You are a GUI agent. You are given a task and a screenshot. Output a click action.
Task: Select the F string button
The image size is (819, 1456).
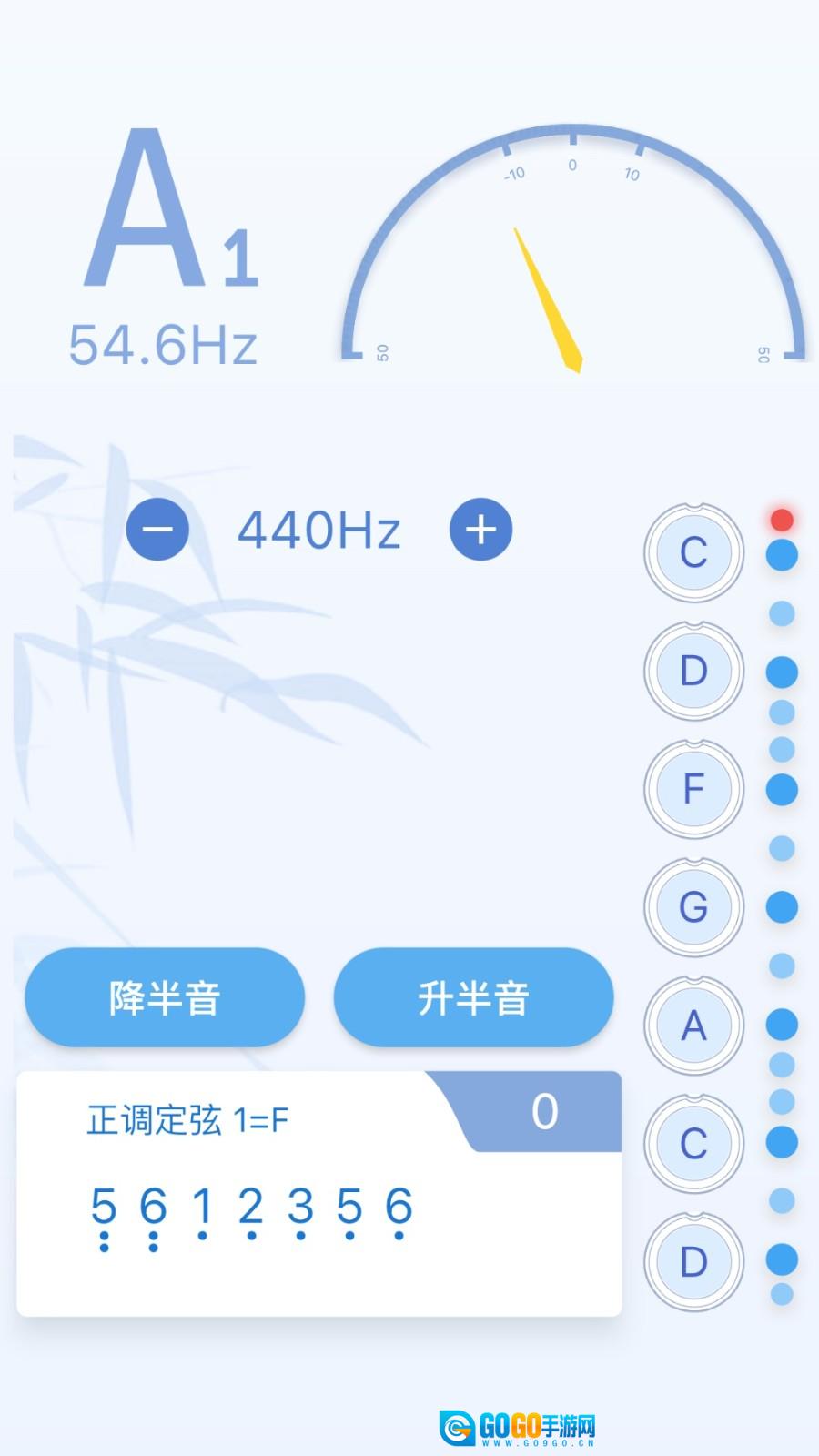point(693,789)
